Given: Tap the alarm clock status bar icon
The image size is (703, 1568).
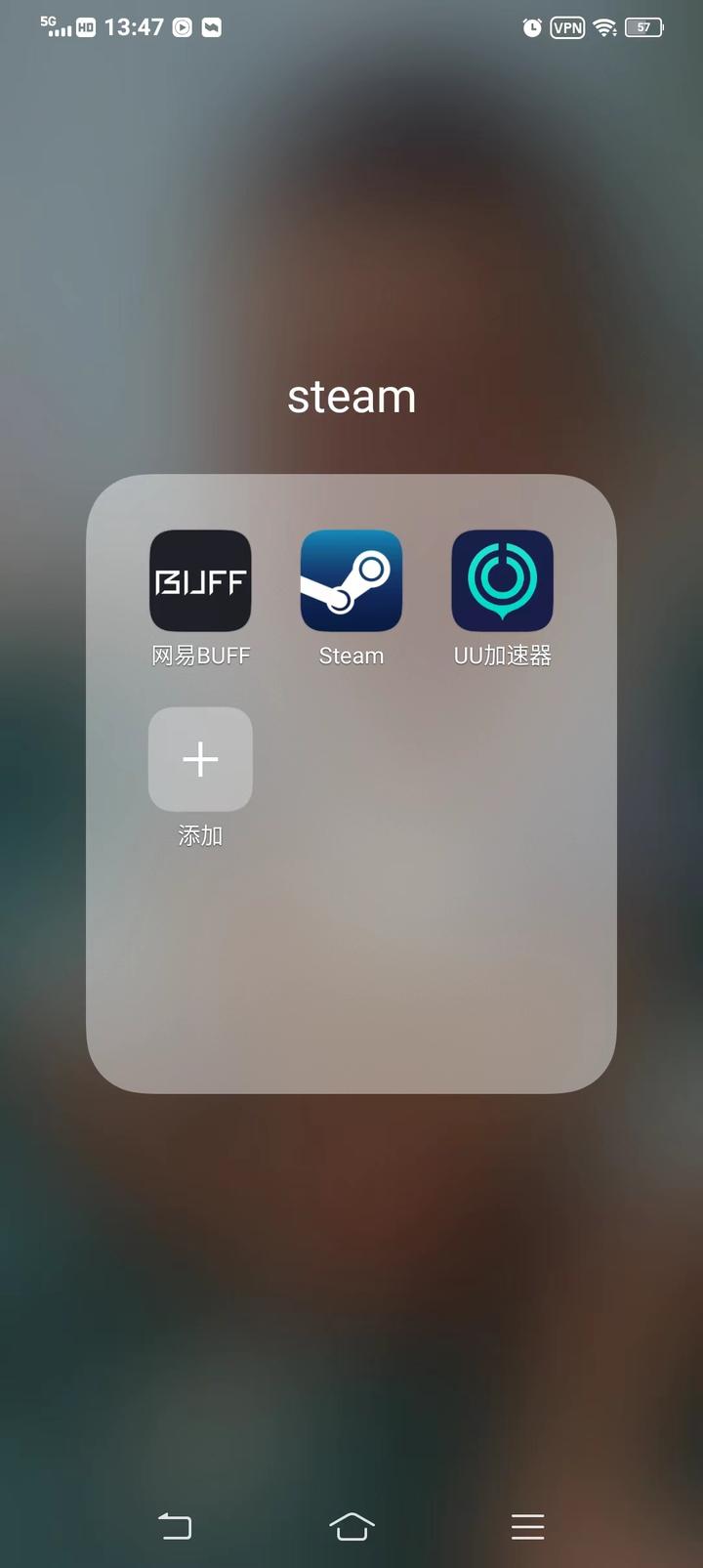Looking at the screenshot, I should coord(531,27).
